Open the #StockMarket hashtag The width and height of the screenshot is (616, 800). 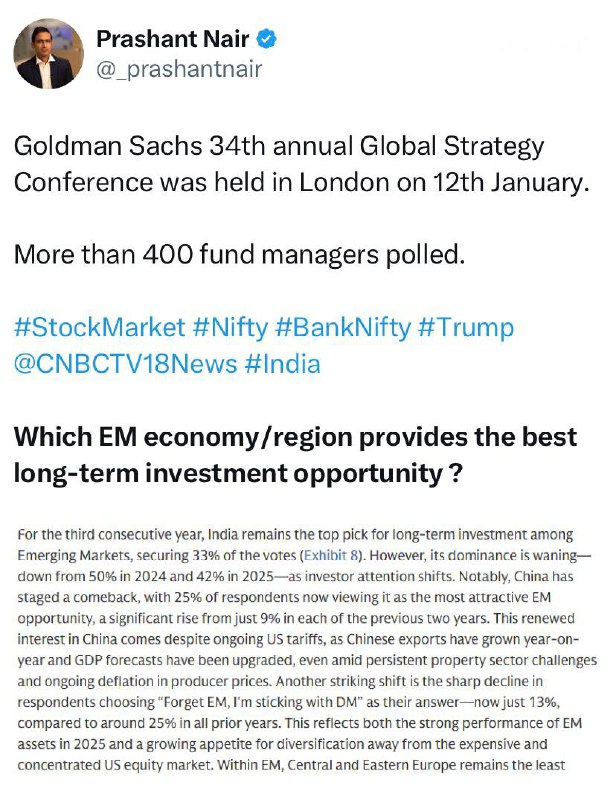tap(100, 327)
